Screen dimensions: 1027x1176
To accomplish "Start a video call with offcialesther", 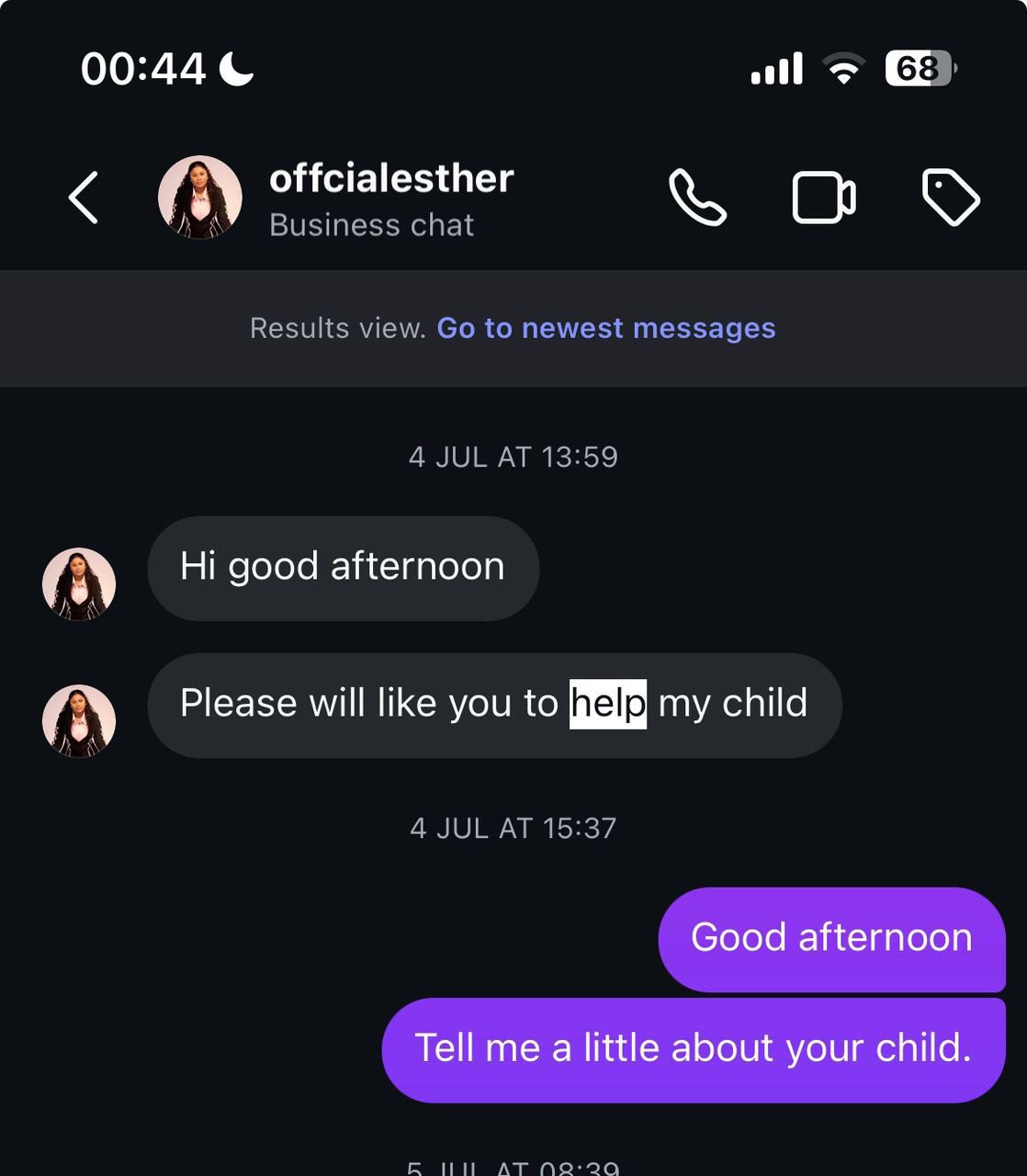I will point(823,198).
